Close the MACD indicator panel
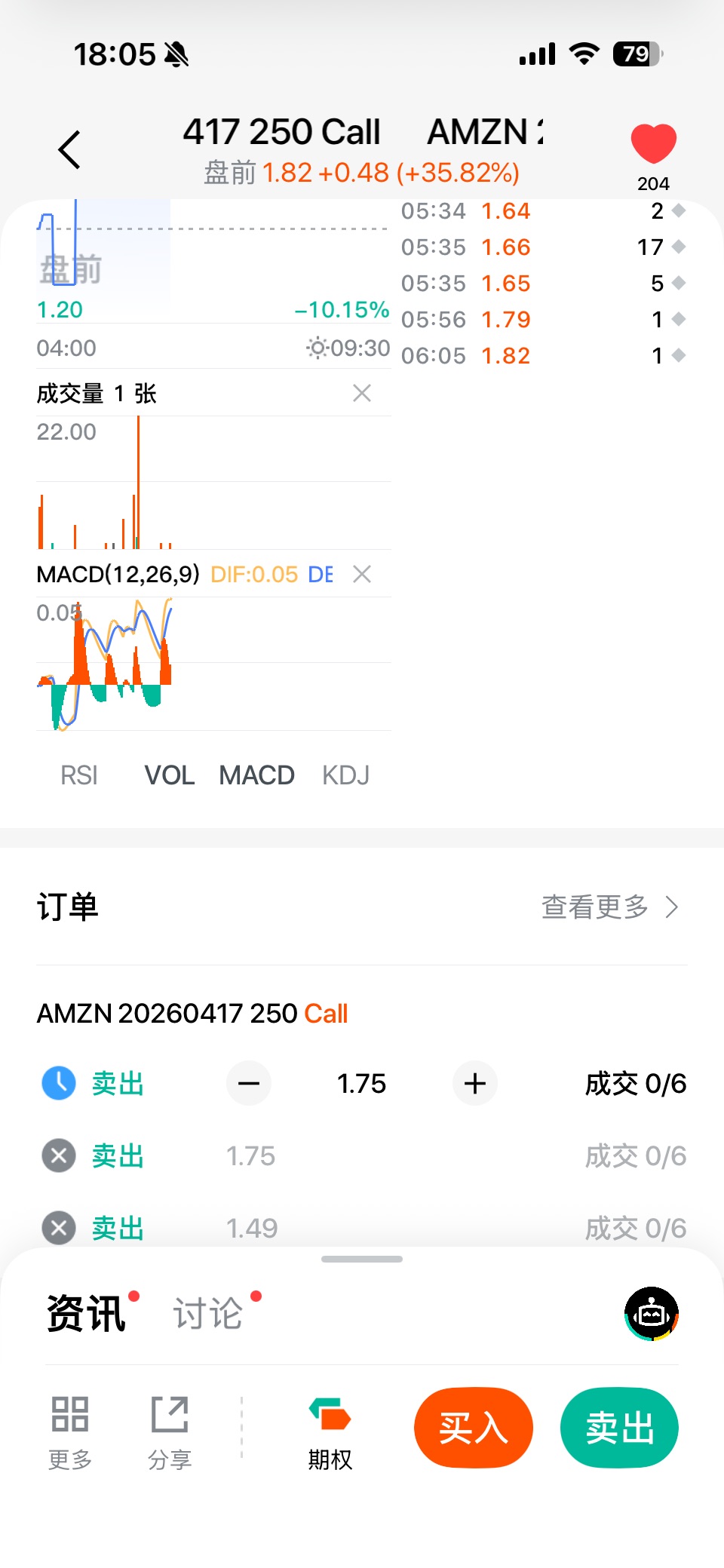Image resolution: width=724 pixels, height=1568 pixels. click(x=362, y=575)
